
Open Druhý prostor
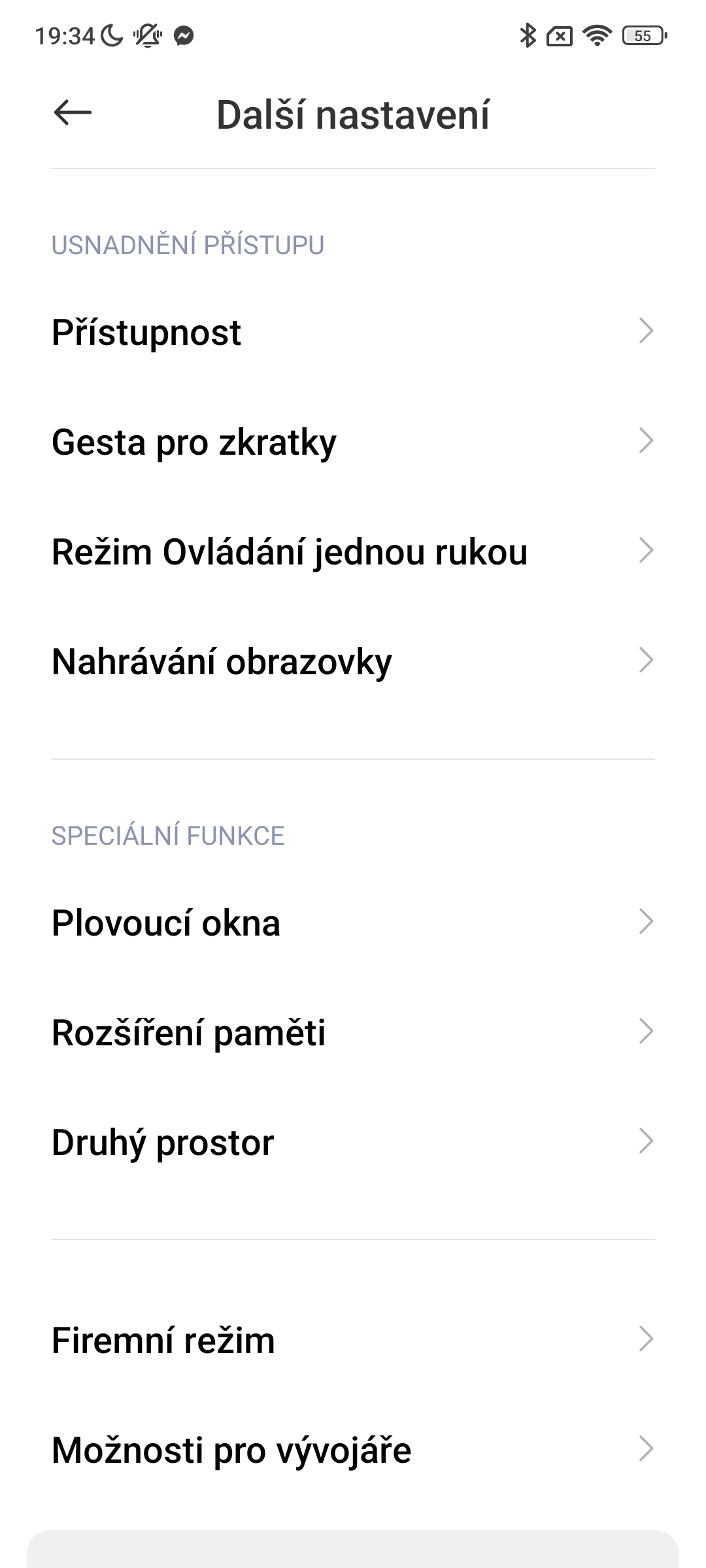pyautogui.click(x=353, y=1142)
